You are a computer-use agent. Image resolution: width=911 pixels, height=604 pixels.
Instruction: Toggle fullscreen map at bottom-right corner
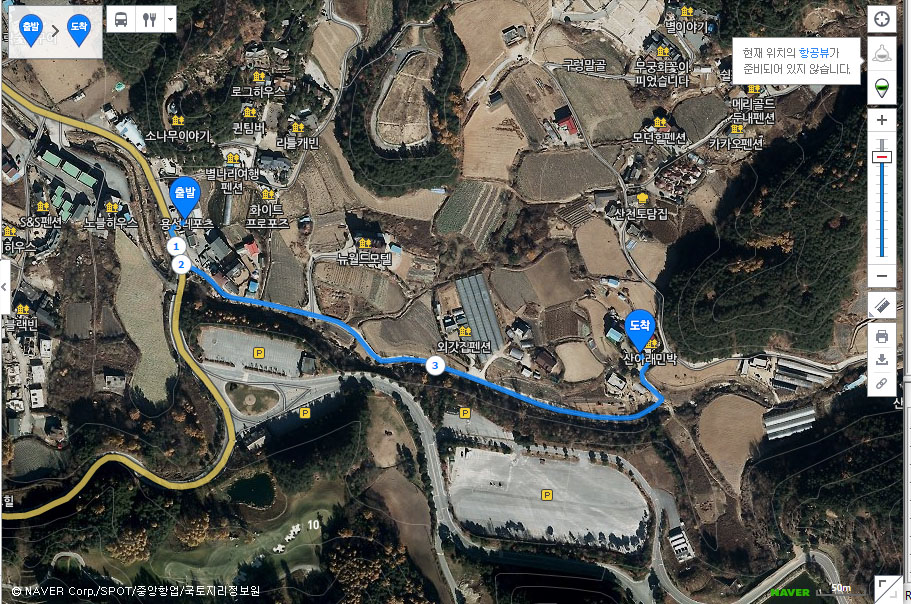click(886, 588)
